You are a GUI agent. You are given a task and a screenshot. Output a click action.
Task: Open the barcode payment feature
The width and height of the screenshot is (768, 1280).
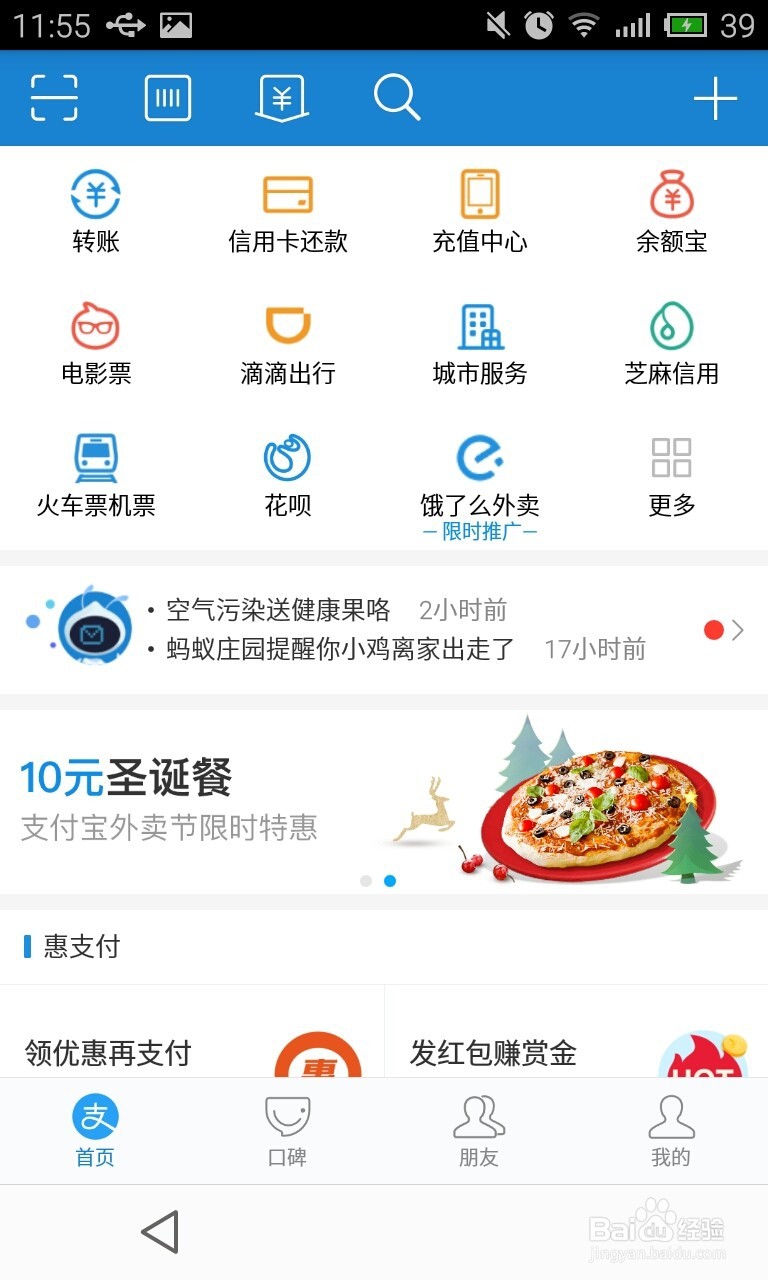(167, 97)
